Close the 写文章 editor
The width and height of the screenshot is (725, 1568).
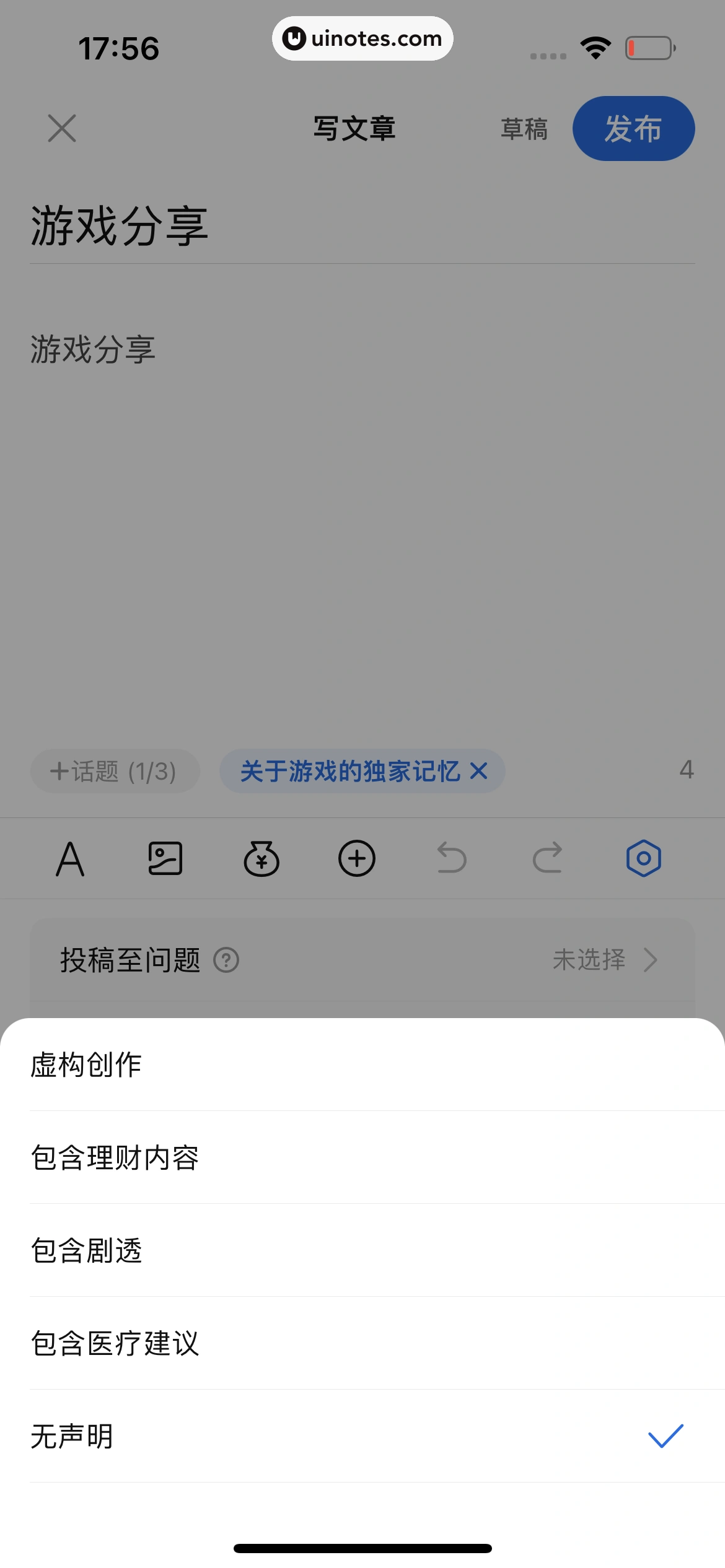62,128
